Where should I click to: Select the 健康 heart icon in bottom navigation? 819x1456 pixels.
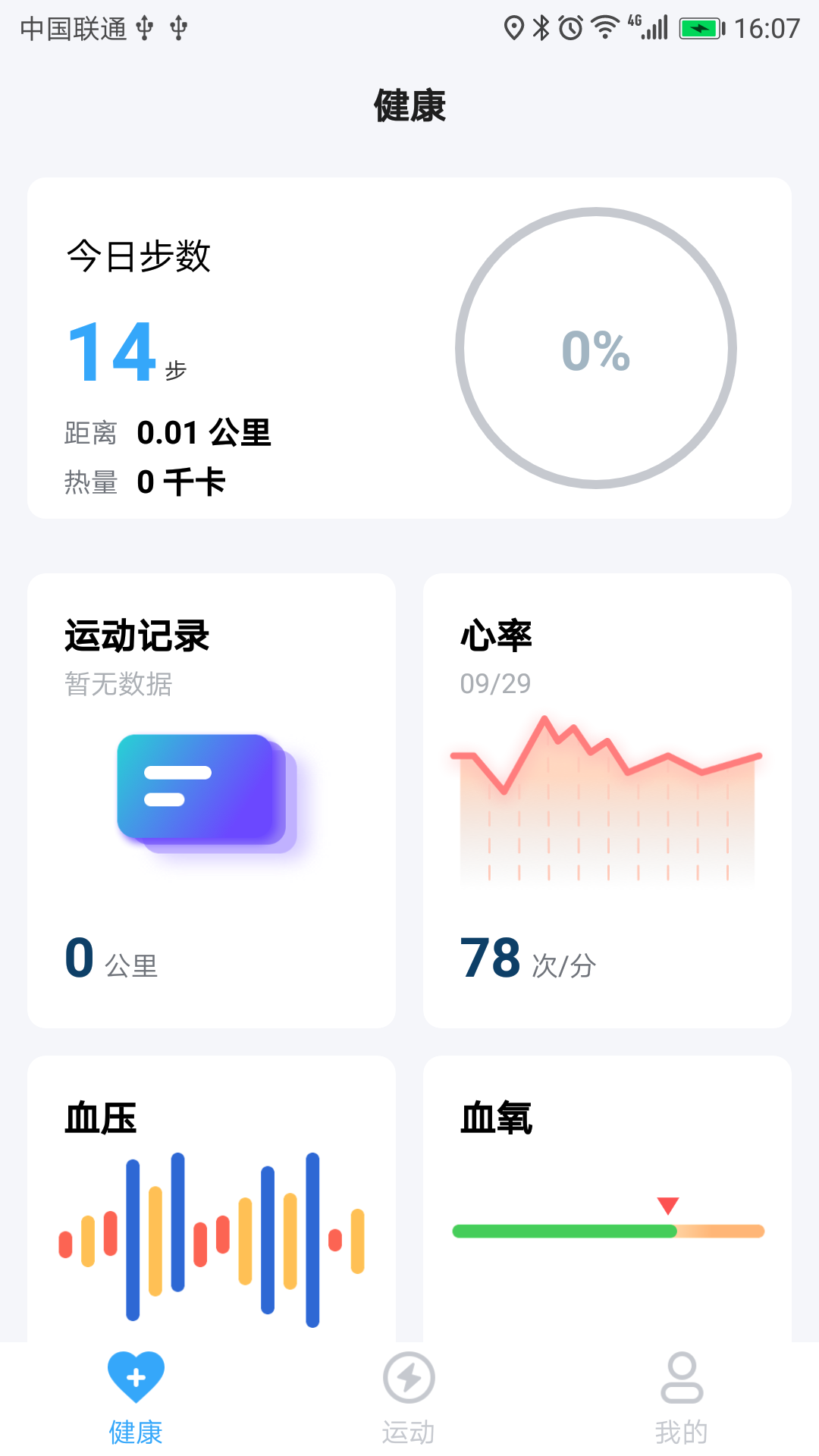click(136, 1378)
